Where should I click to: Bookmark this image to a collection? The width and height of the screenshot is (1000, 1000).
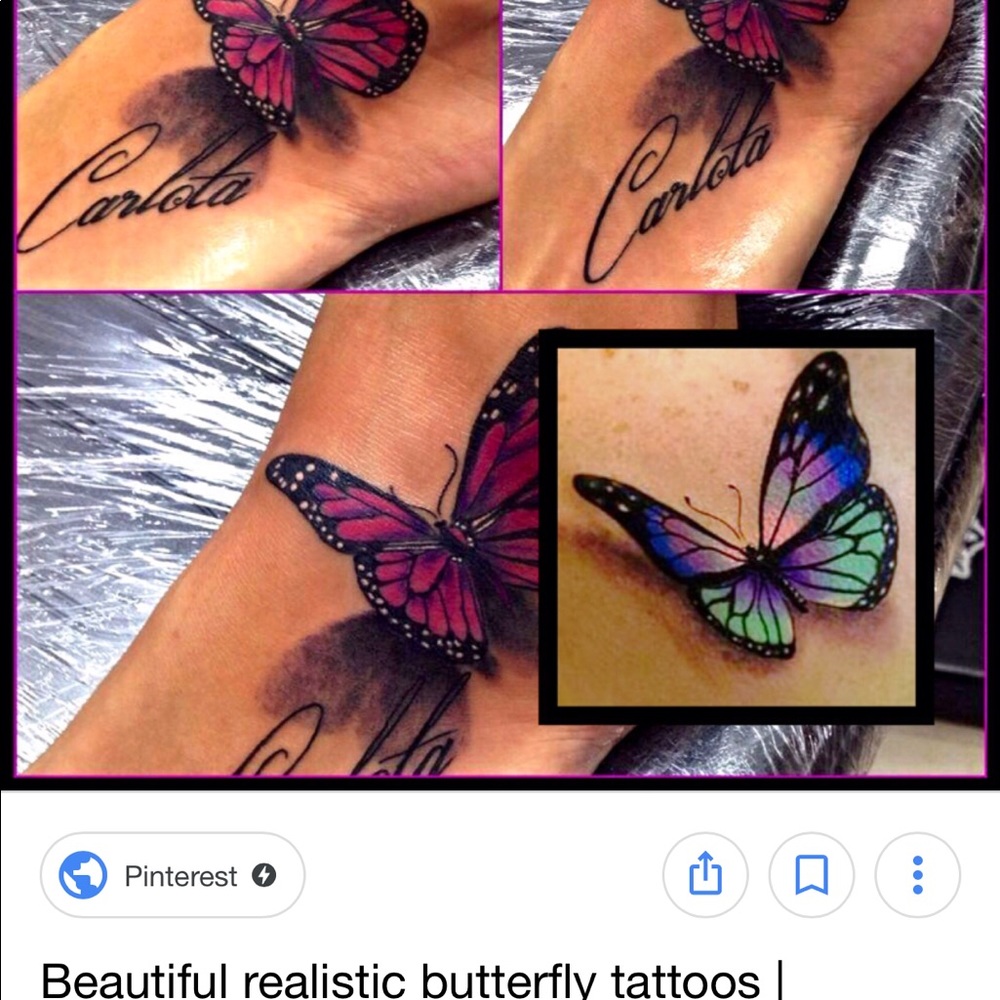click(x=811, y=876)
